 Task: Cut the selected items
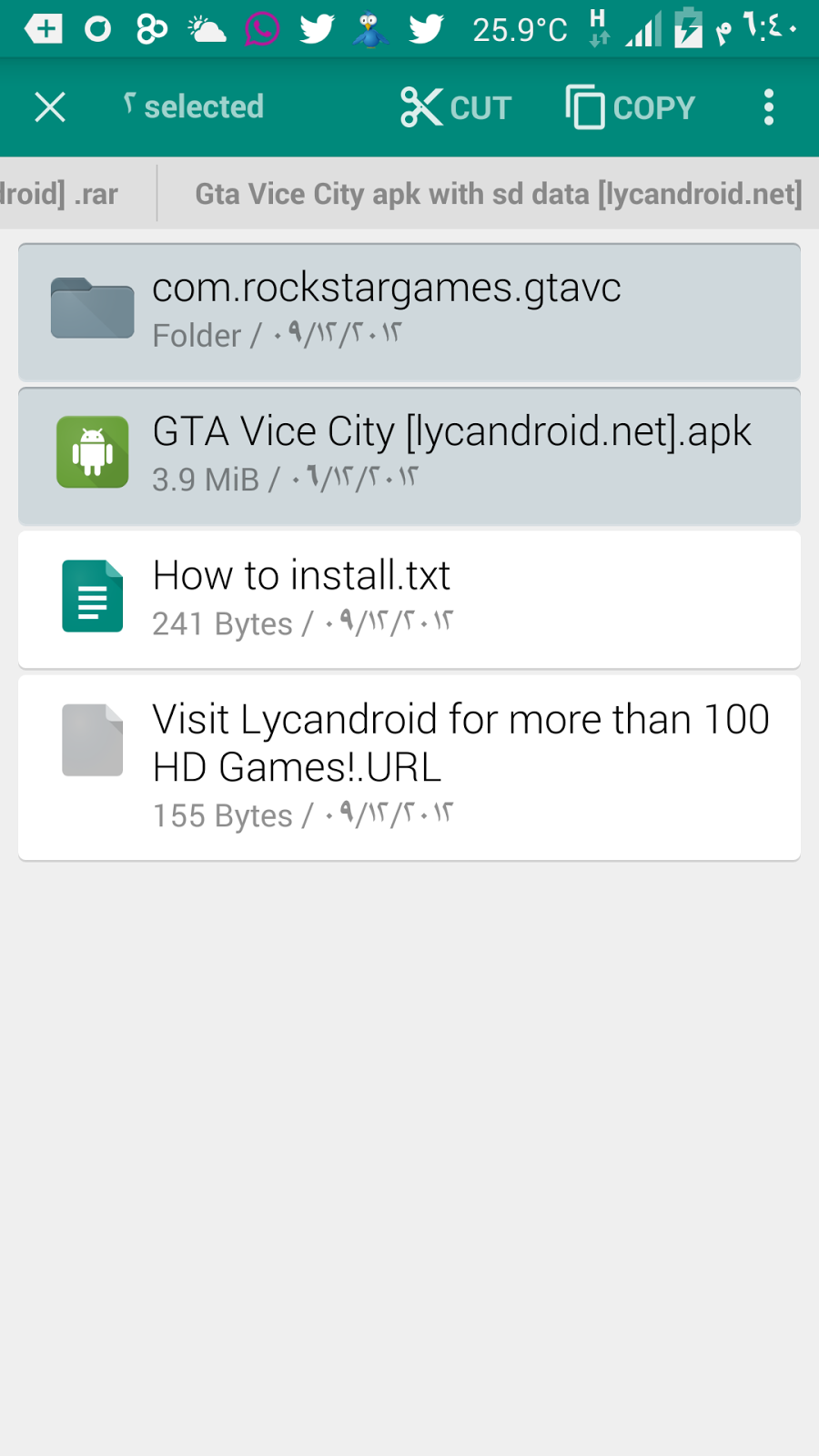[456, 107]
